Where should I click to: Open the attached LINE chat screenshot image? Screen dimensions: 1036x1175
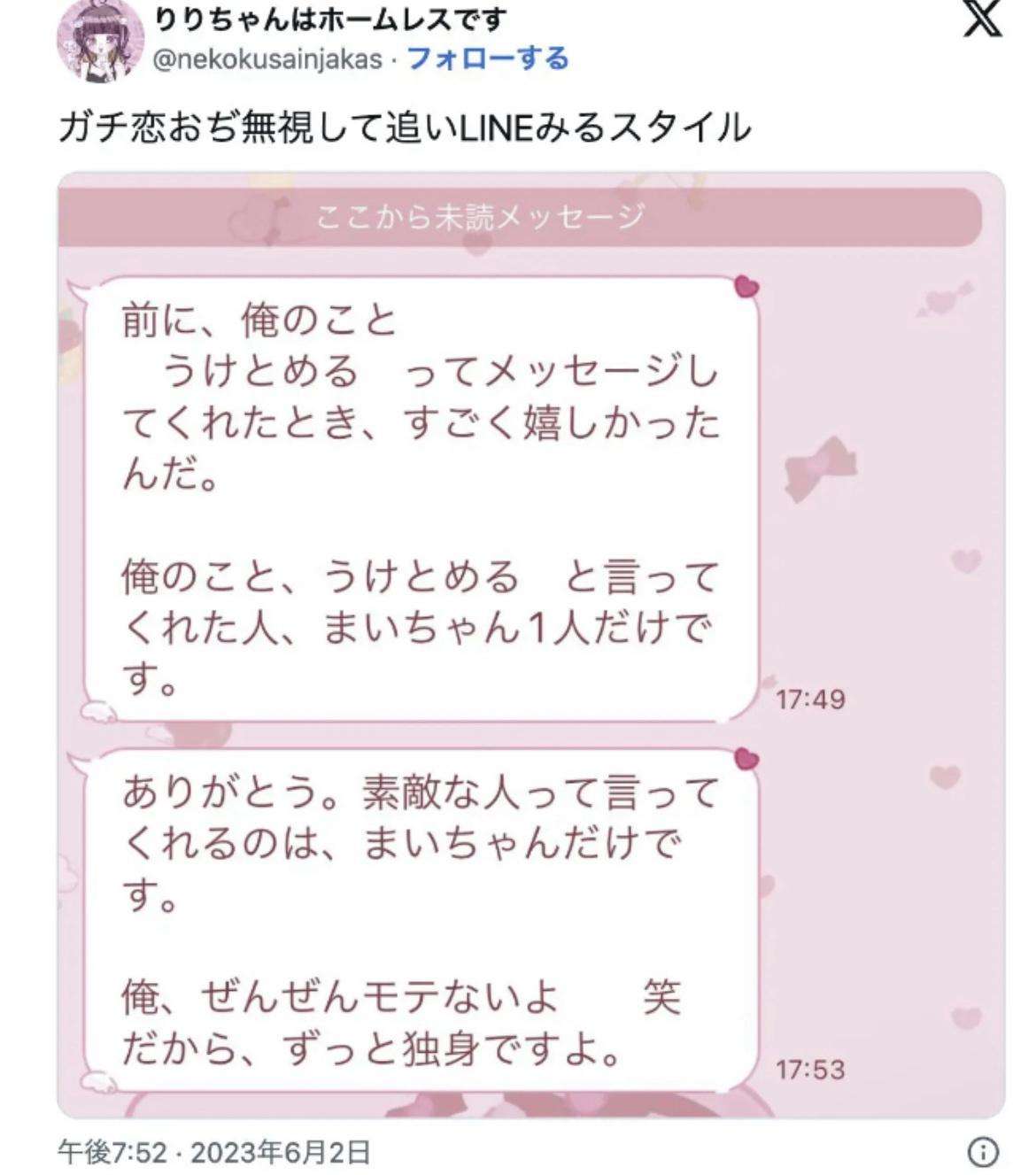tap(531, 645)
